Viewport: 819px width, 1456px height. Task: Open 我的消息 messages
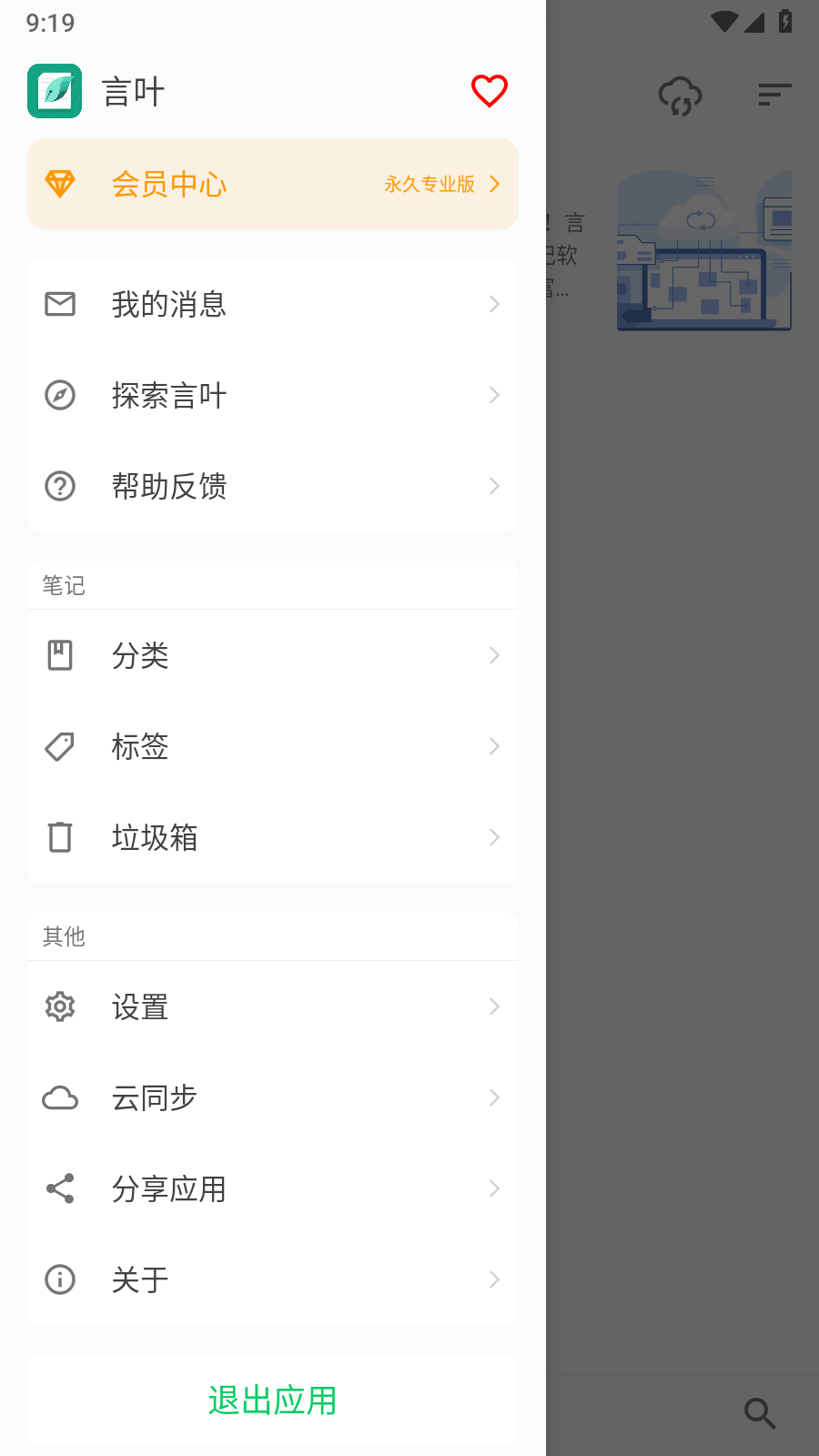pyautogui.click(x=273, y=304)
